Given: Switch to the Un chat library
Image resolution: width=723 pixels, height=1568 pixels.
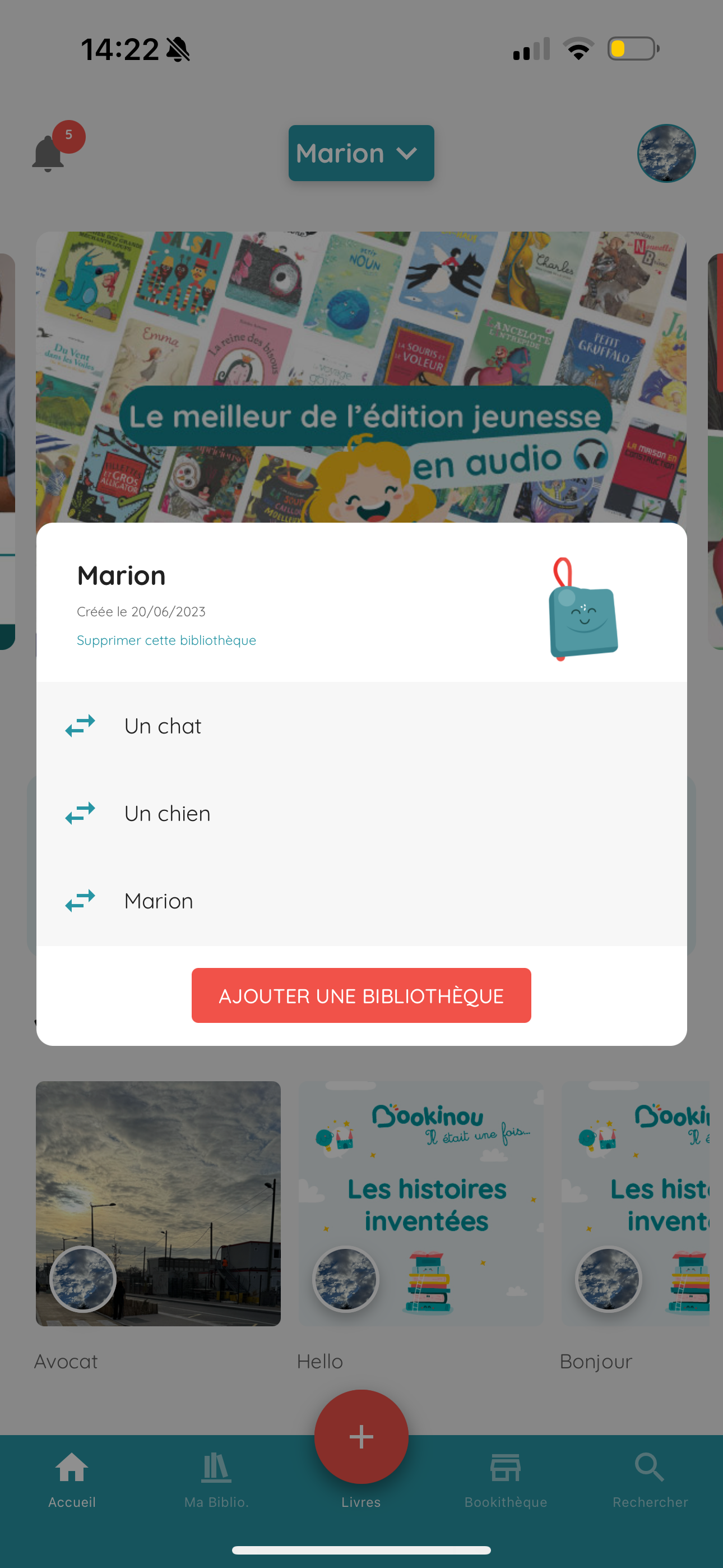Looking at the screenshot, I should coord(163,726).
